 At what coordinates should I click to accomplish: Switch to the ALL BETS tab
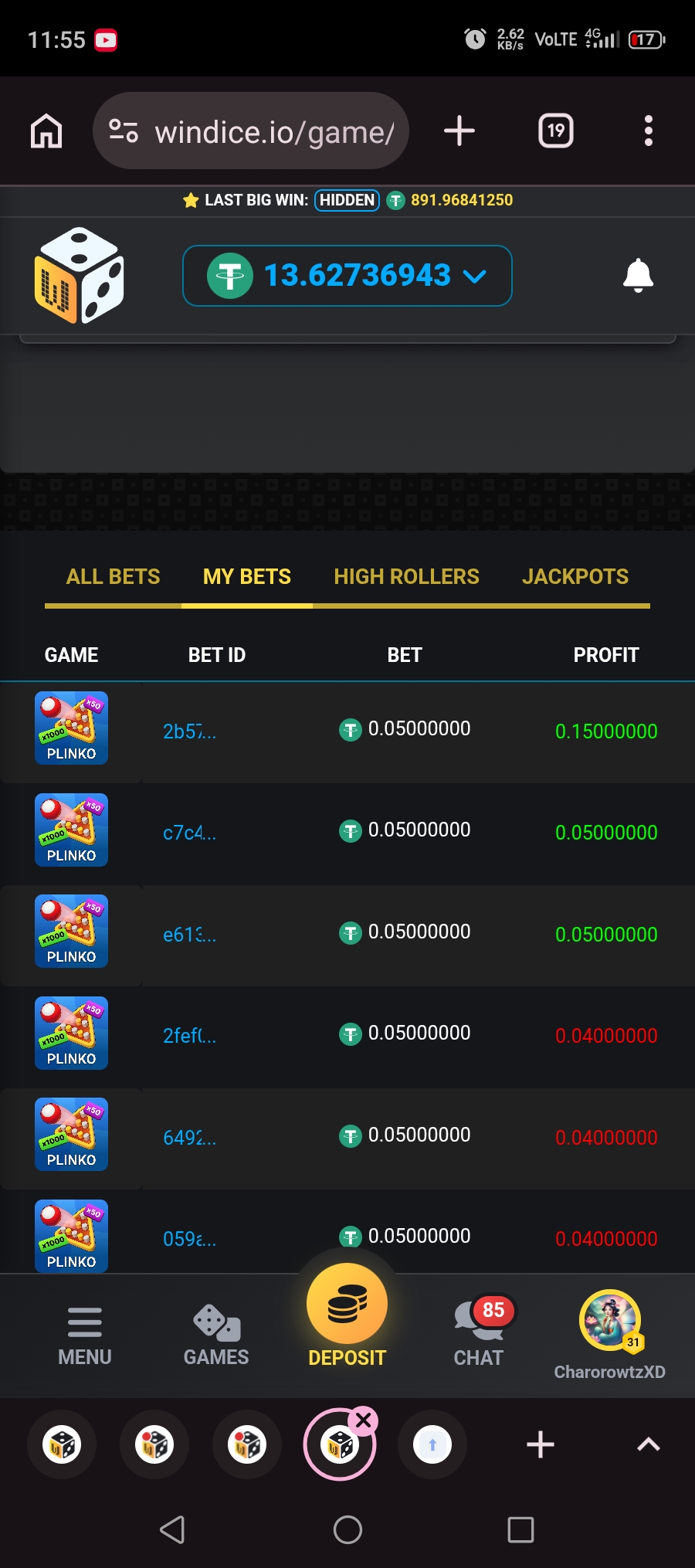[114, 577]
